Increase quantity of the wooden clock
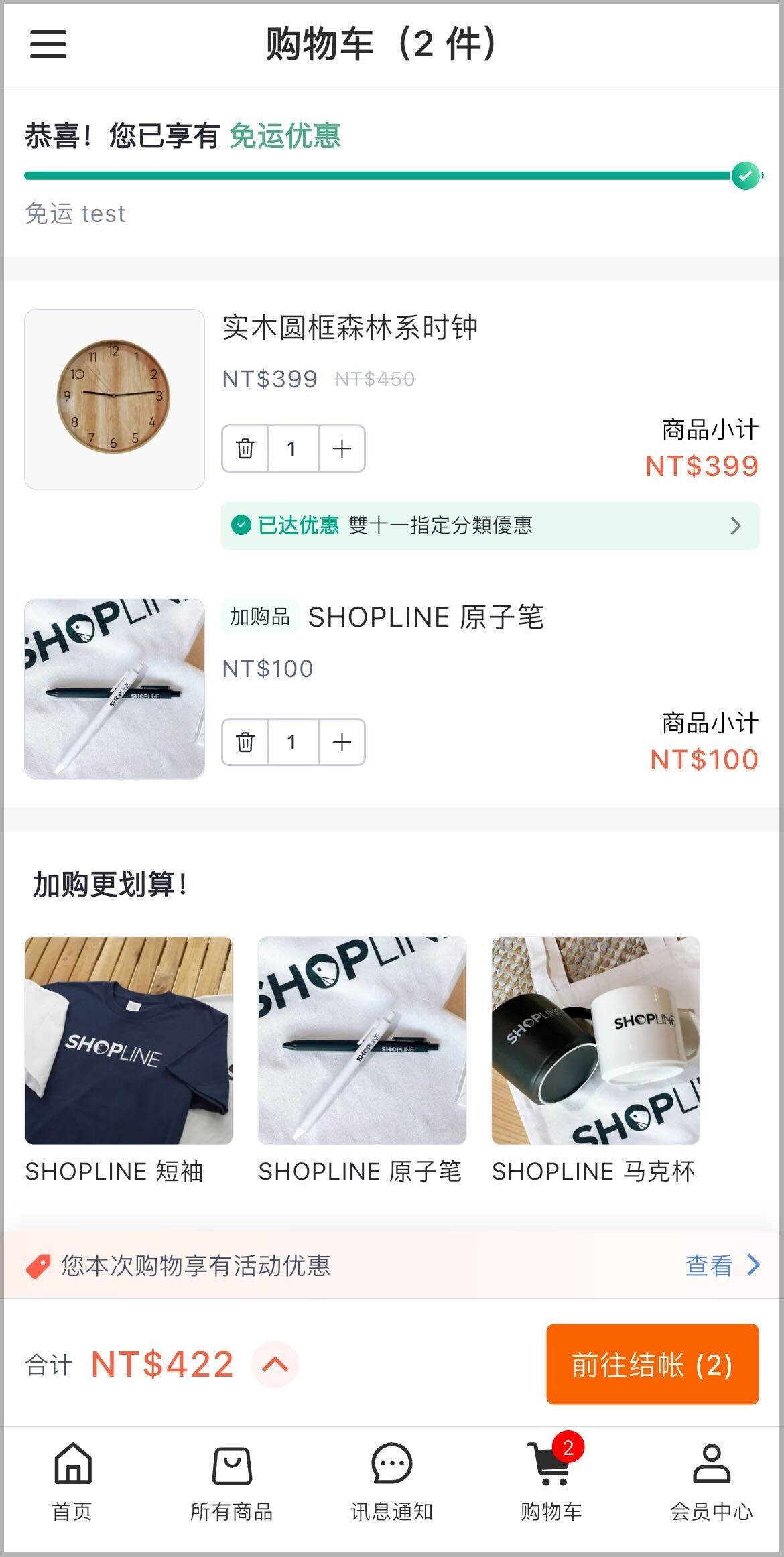Image resolution: width=784 pixels, height=1557 pixels. tap(342, 448)
